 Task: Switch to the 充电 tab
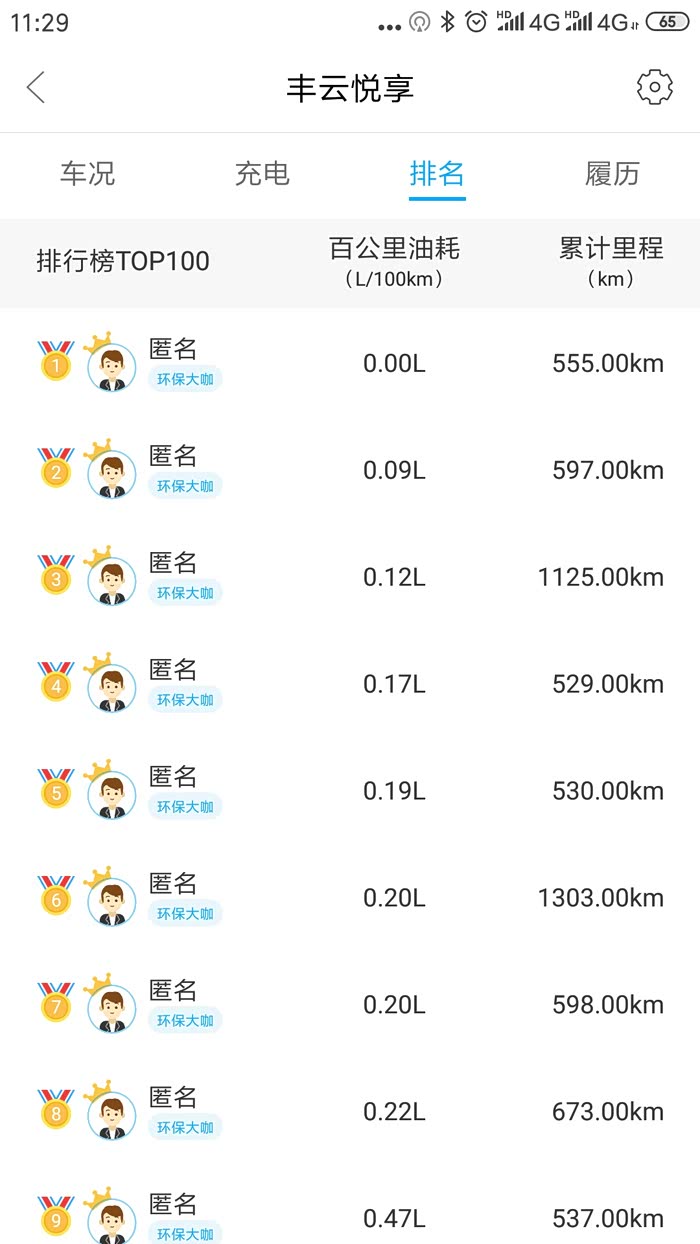262,174
